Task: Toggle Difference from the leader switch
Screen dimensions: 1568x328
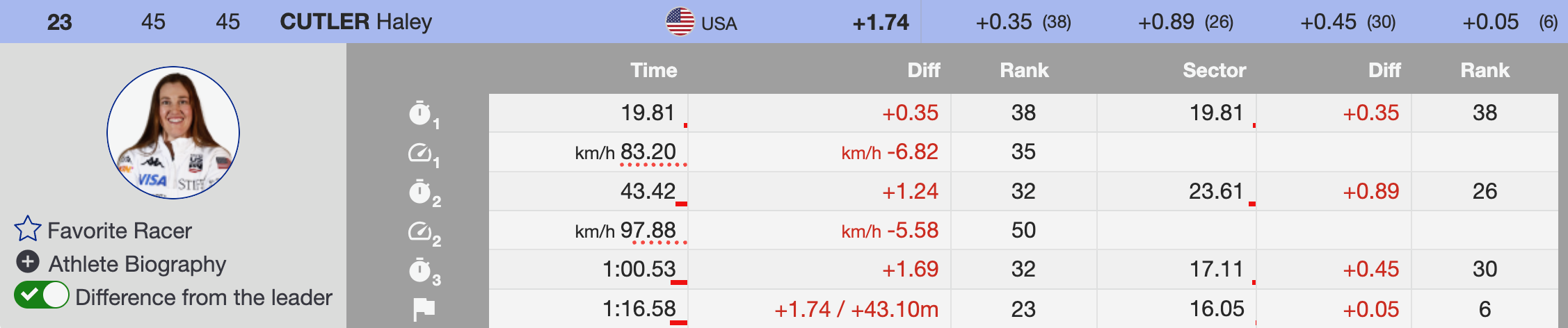Action: point(42,295)
